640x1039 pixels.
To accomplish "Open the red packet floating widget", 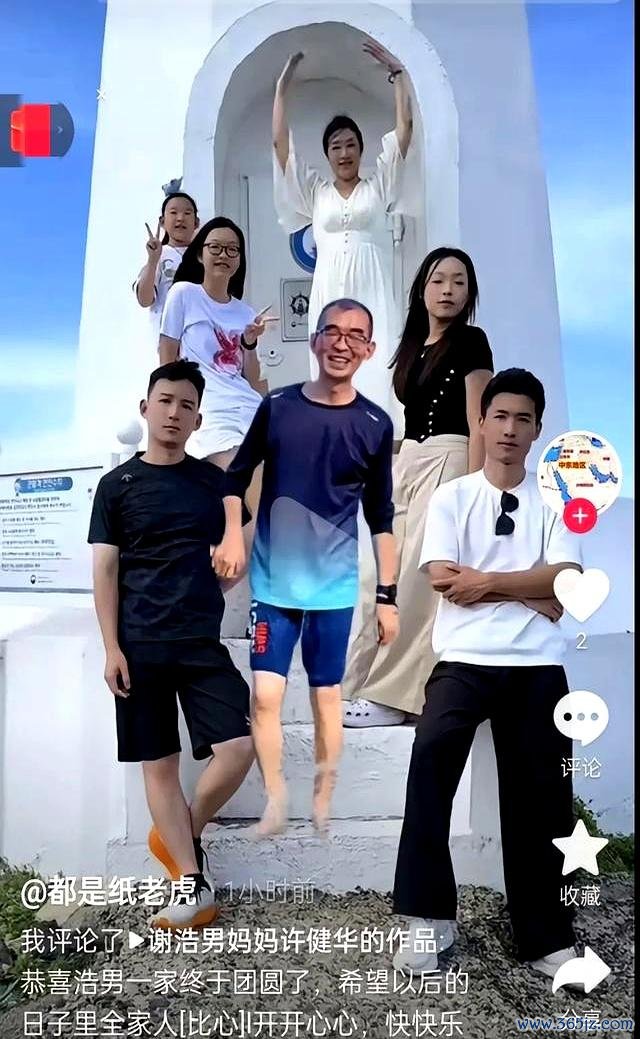I will pyautogui.click(x=37, y=130).
